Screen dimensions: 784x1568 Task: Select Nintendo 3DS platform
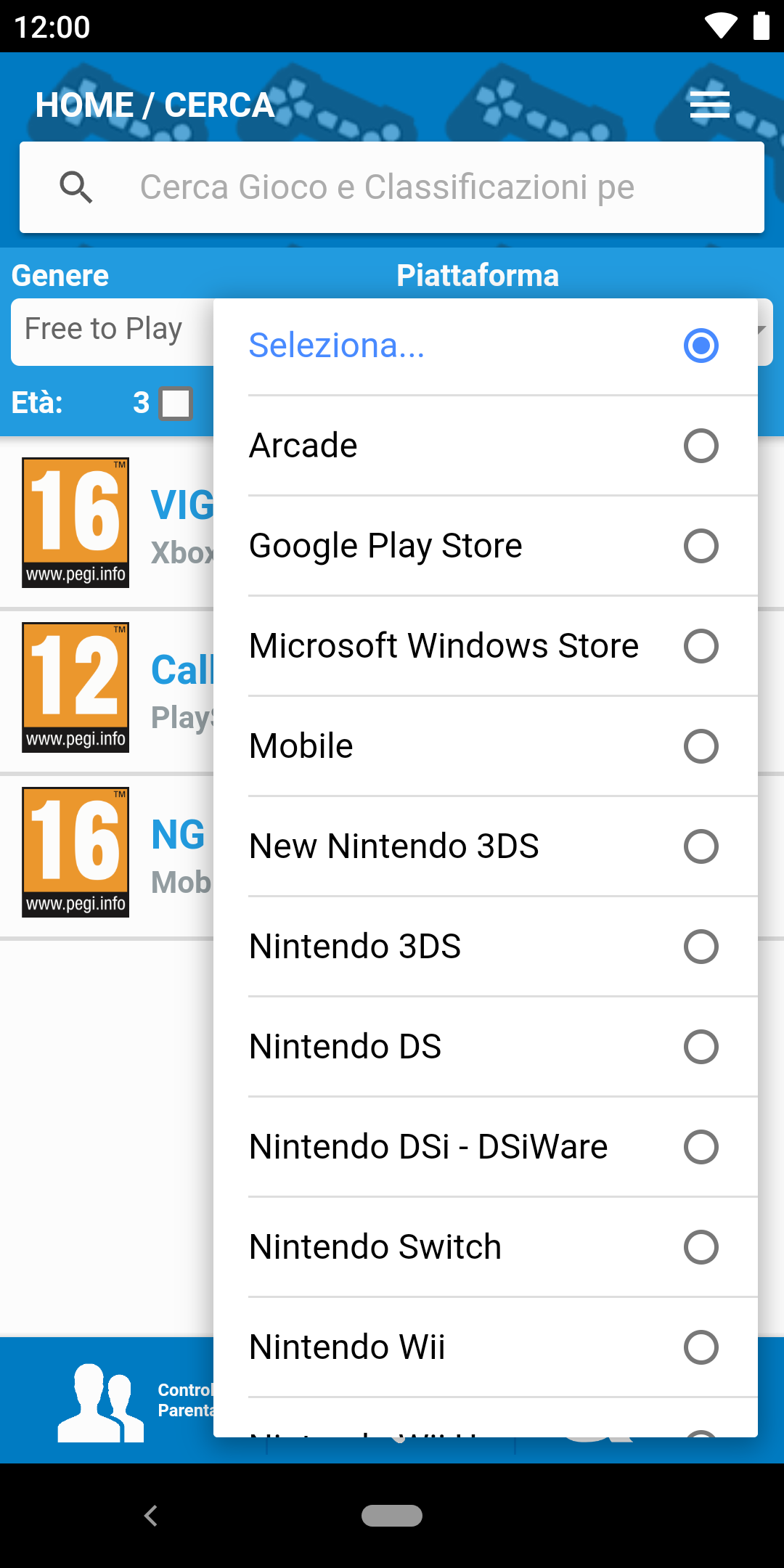point(486,947)
